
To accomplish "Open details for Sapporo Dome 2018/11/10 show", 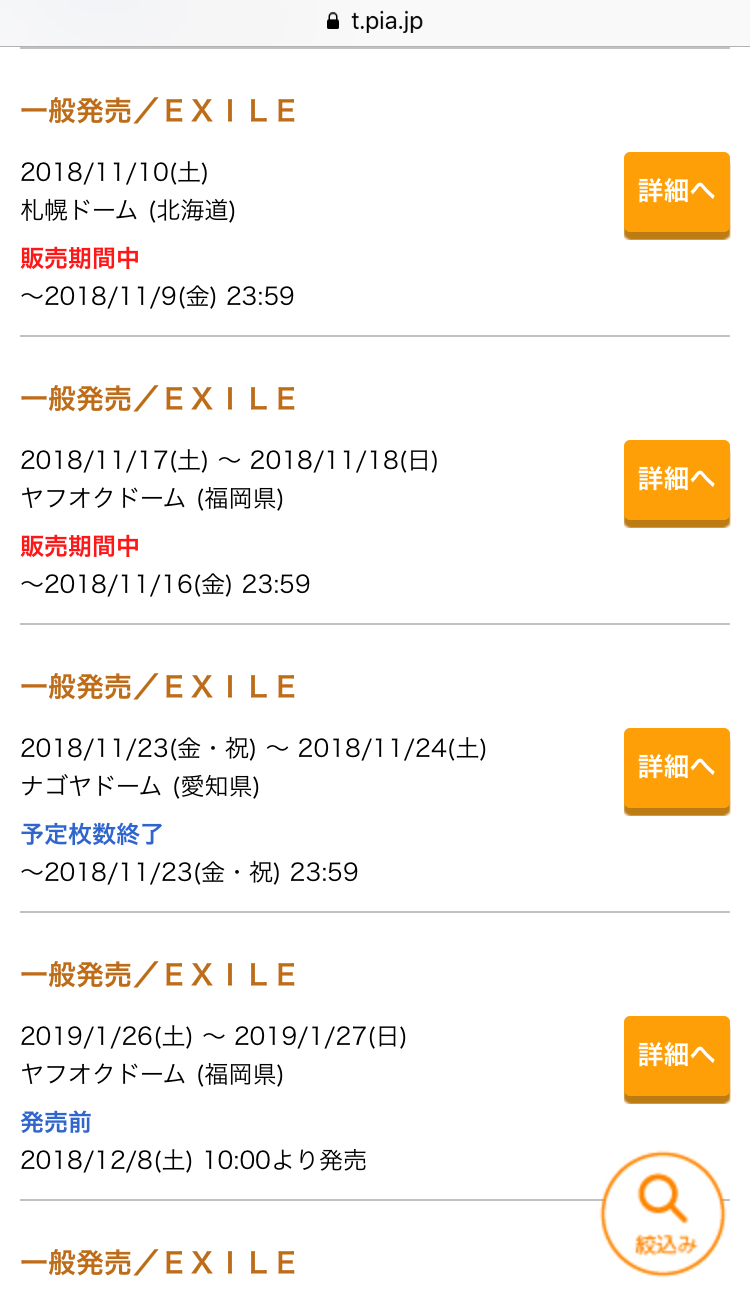I will pos(676,193).
